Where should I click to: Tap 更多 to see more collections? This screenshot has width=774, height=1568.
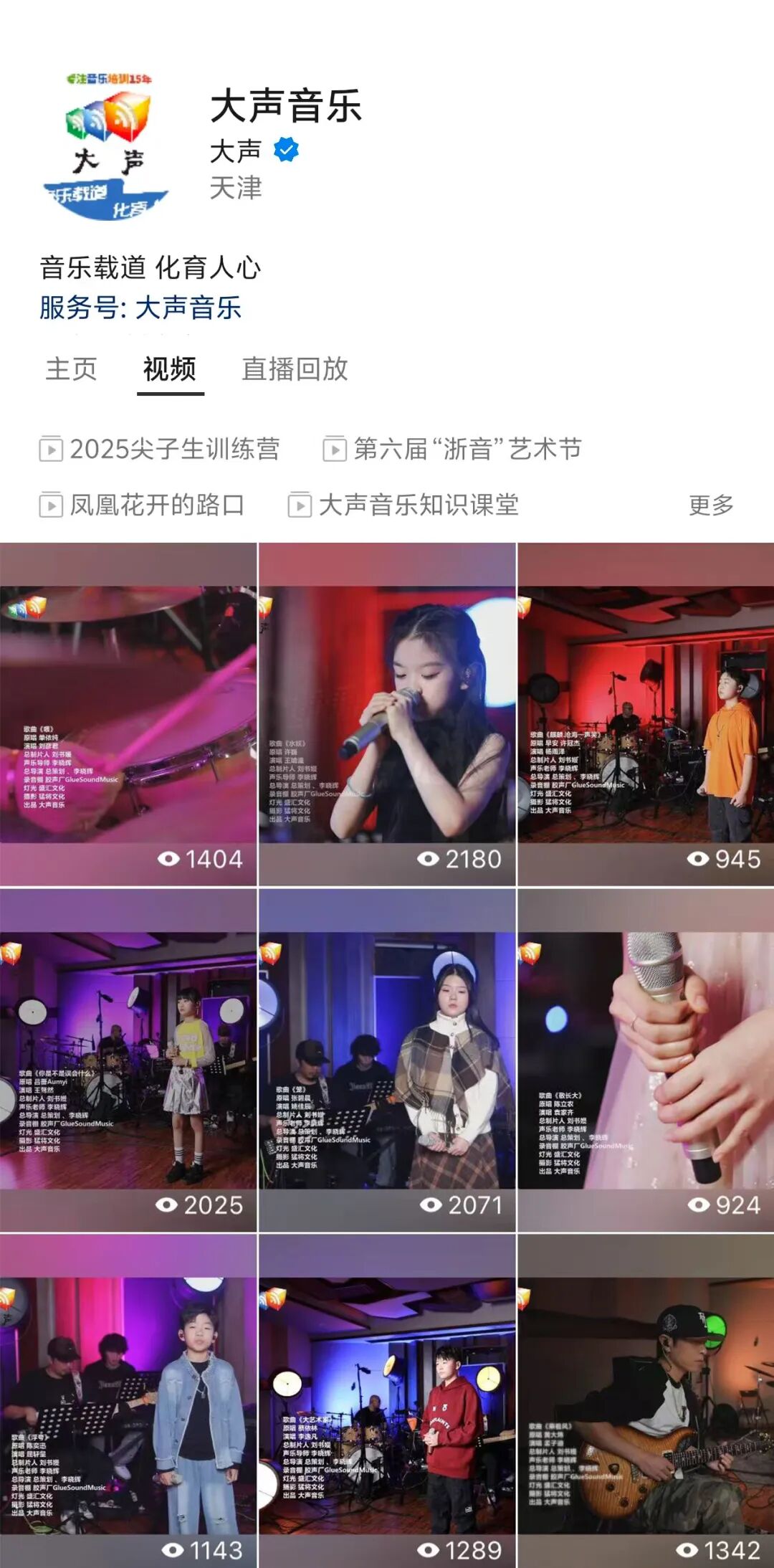[711, 505]
